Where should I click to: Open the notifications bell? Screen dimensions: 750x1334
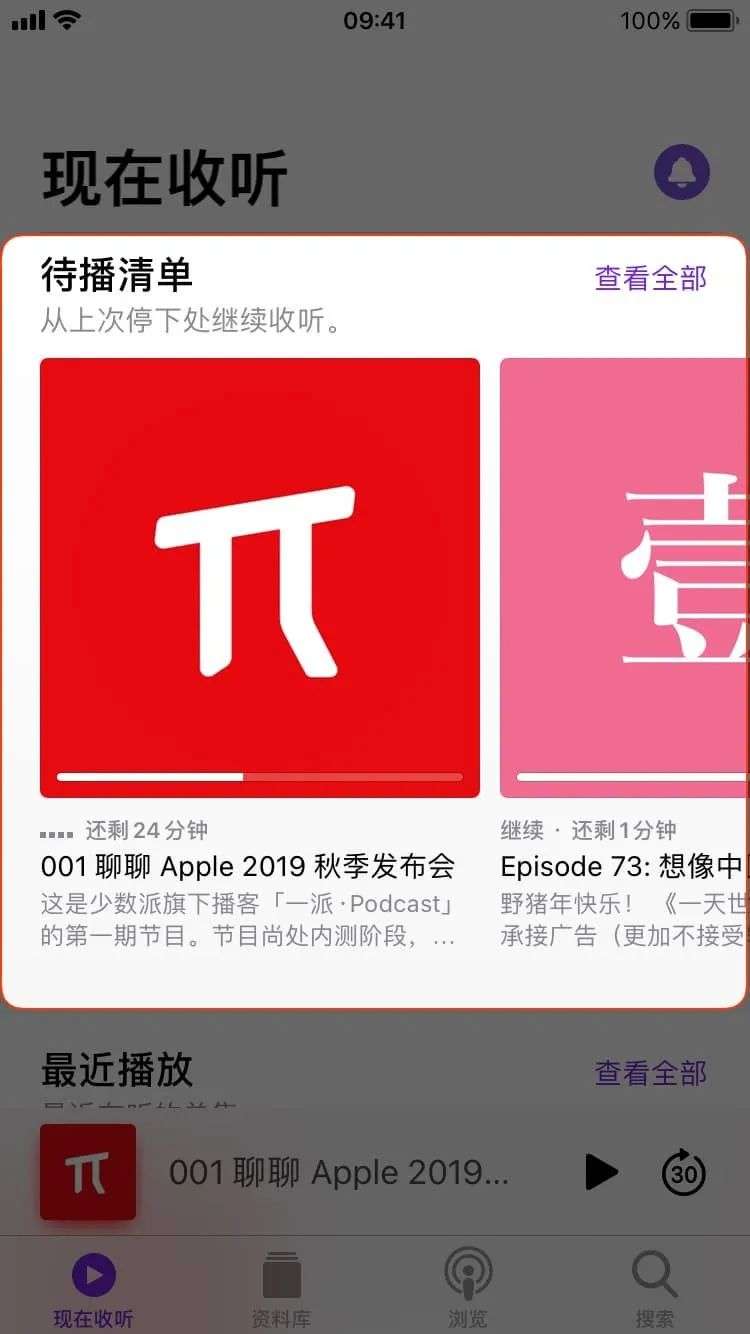coord(682,172)
